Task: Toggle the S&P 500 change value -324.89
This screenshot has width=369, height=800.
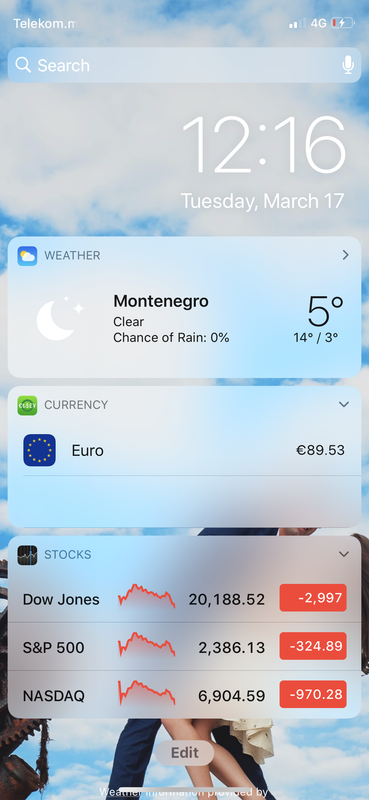Action: point(313,646)
